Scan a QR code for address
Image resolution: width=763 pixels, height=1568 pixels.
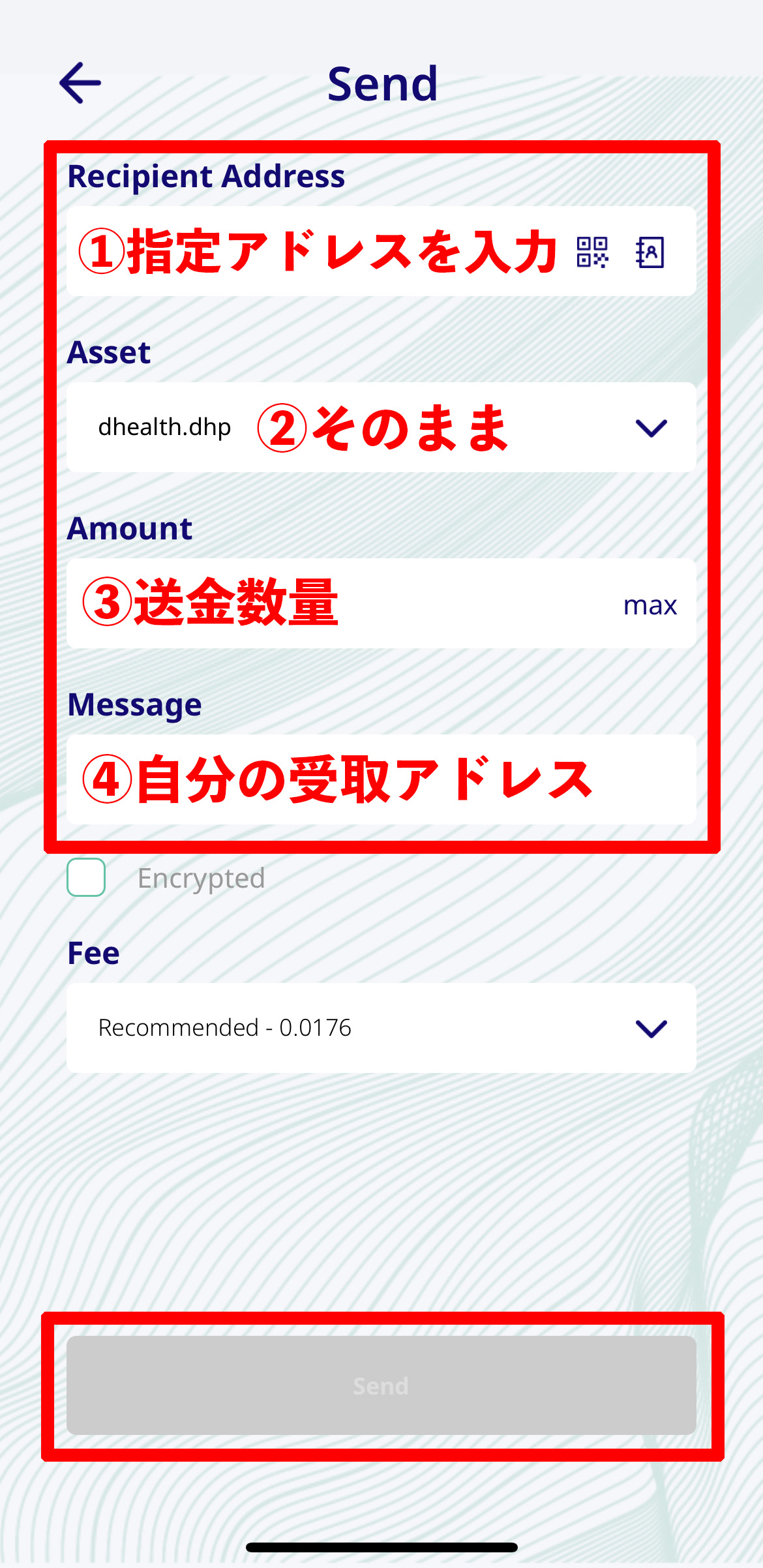[x=592, y=252]
